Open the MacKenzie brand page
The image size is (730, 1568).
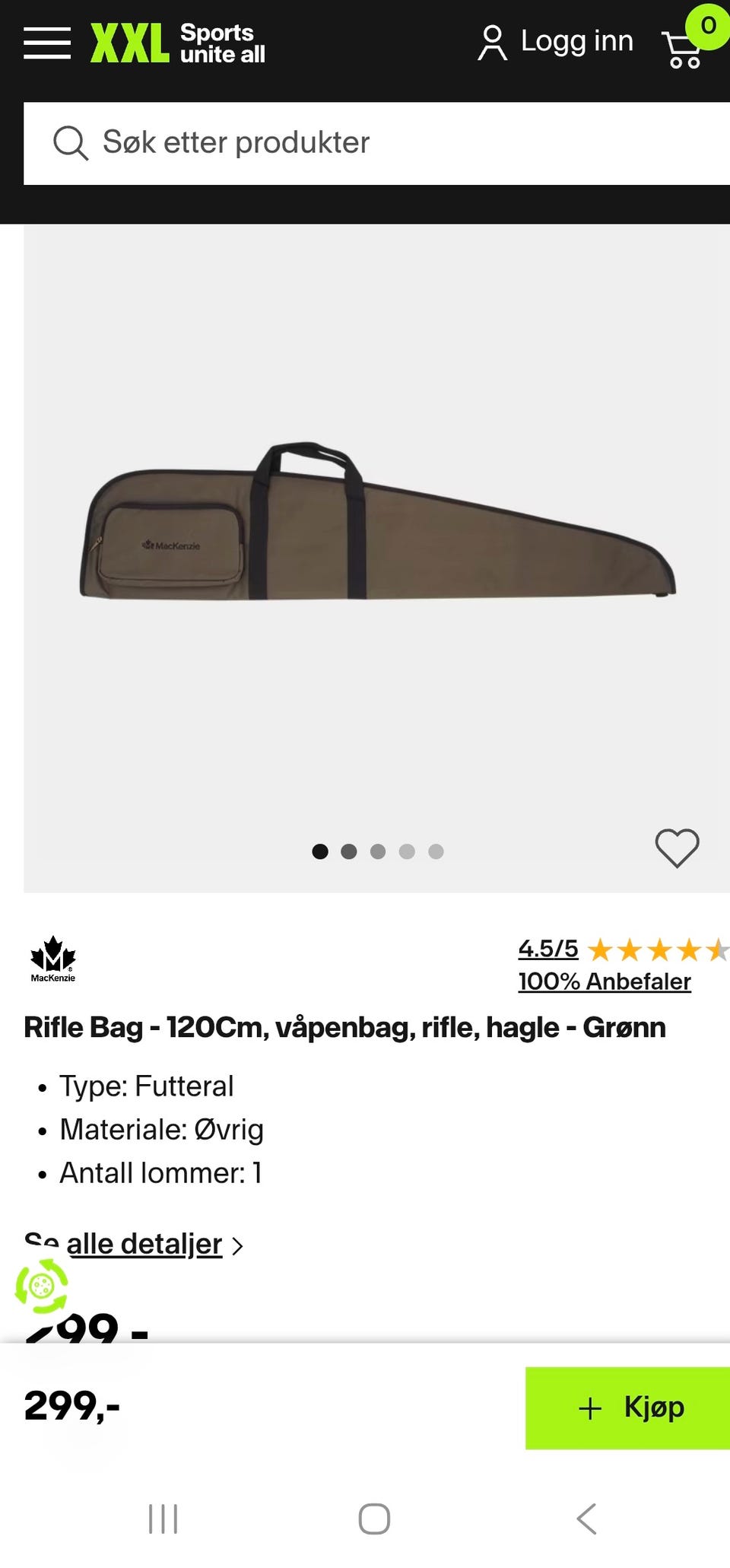point(53,959)
